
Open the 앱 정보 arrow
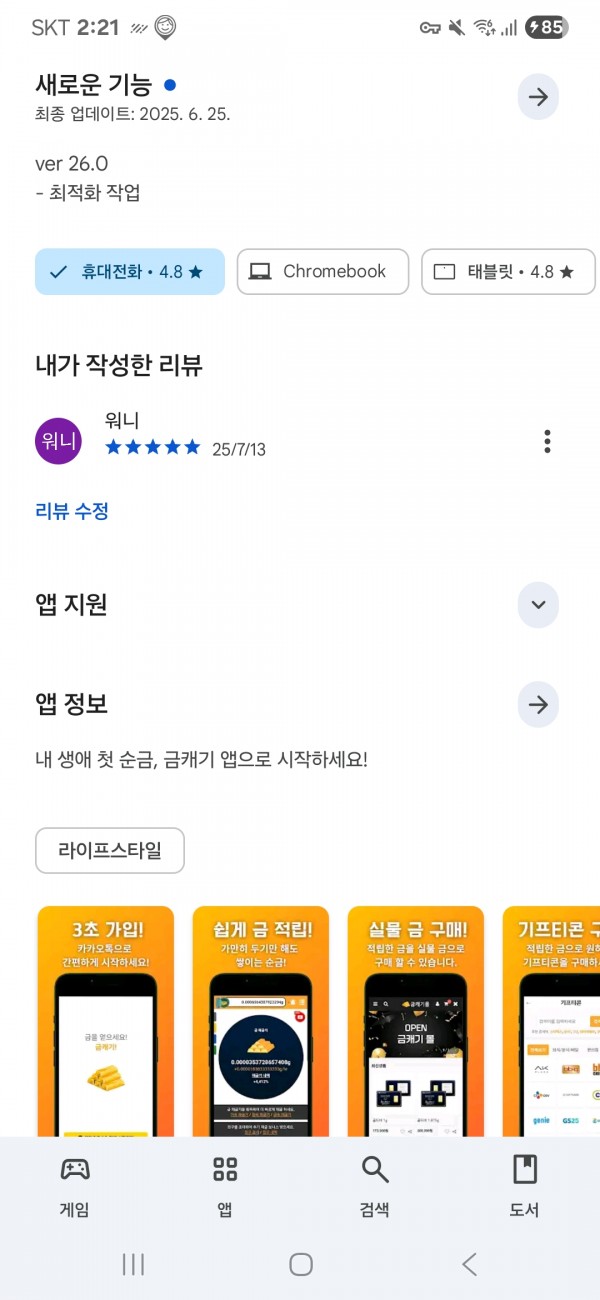538,705
